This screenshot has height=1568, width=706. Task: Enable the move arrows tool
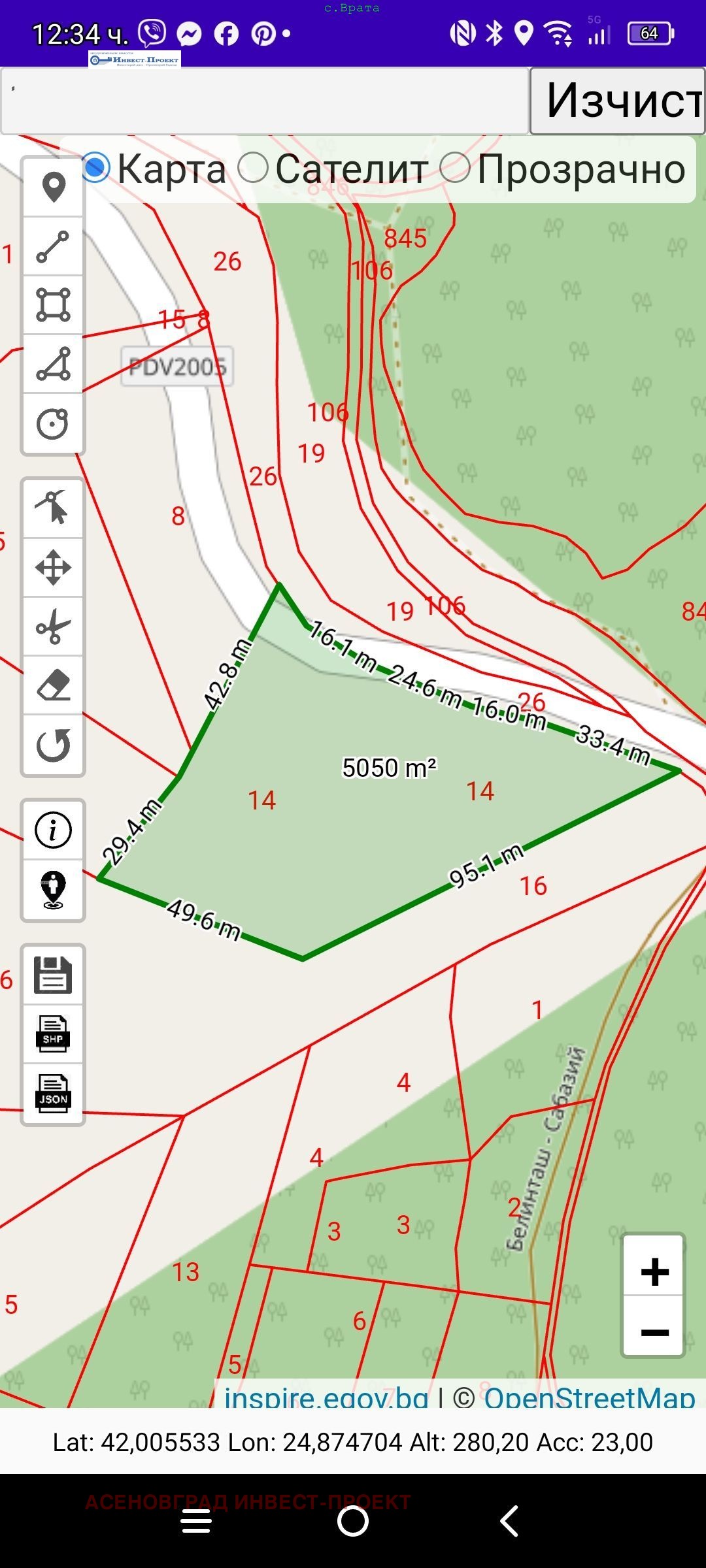[x=54, y=567]
